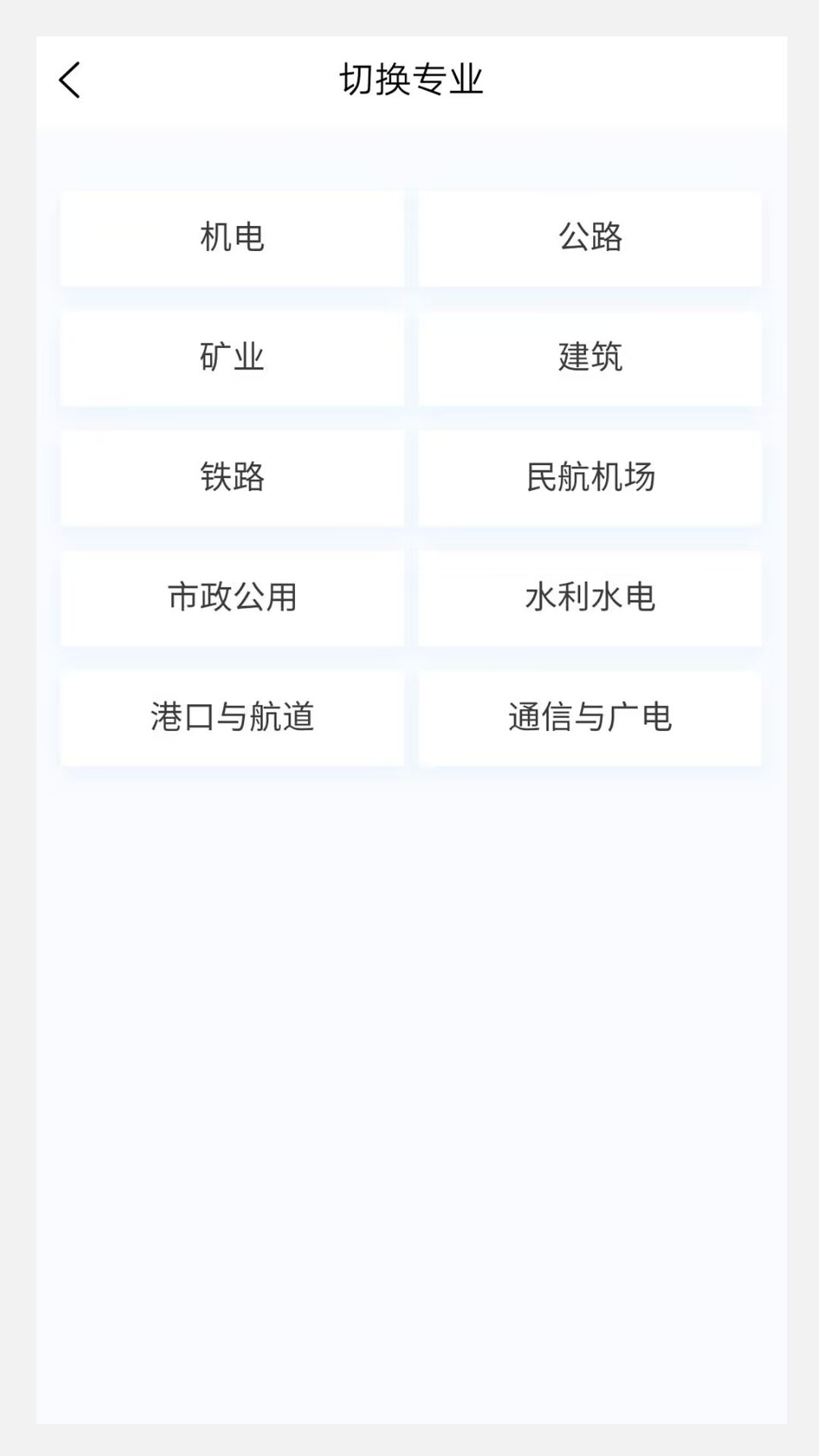Tap the left chevron in the header
Viewport: 819px width, 1456px height.
tap(69, 79)
